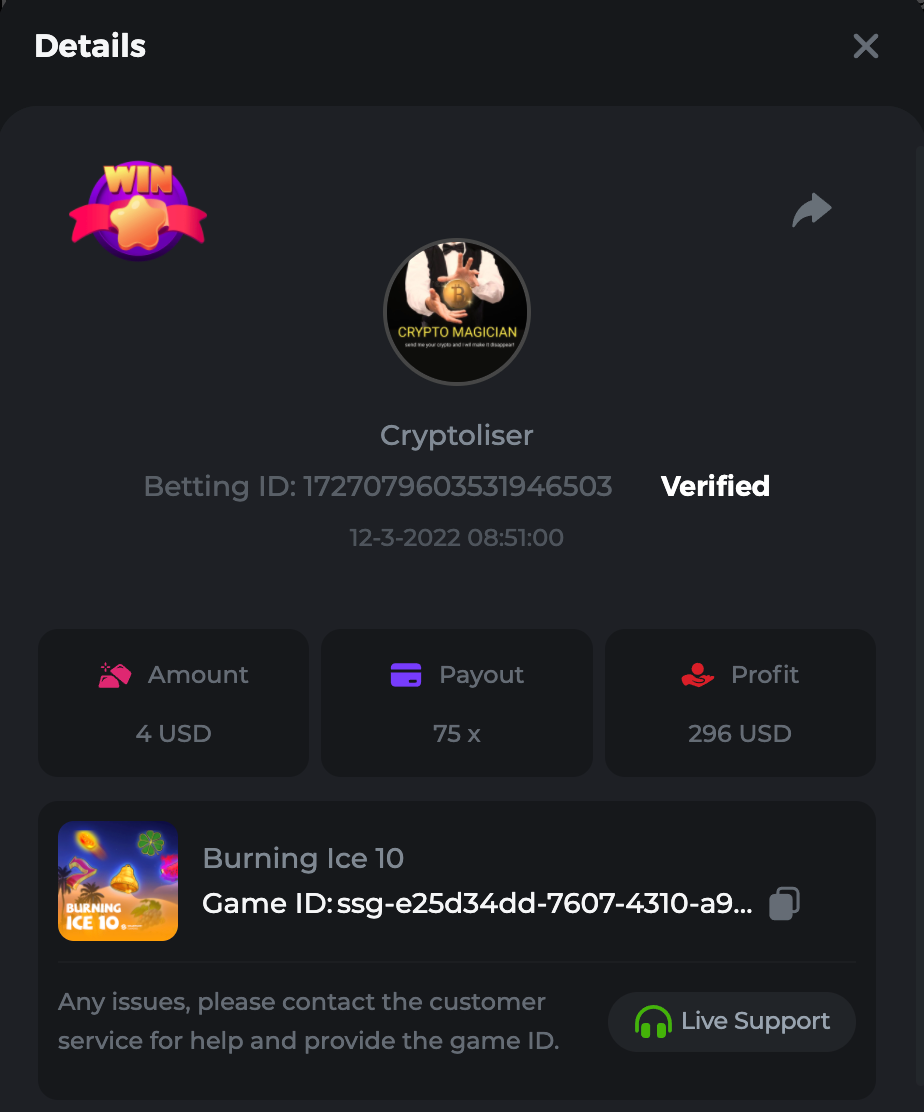Open Cryptoliser's profile avatar

(x=457, y=312)
